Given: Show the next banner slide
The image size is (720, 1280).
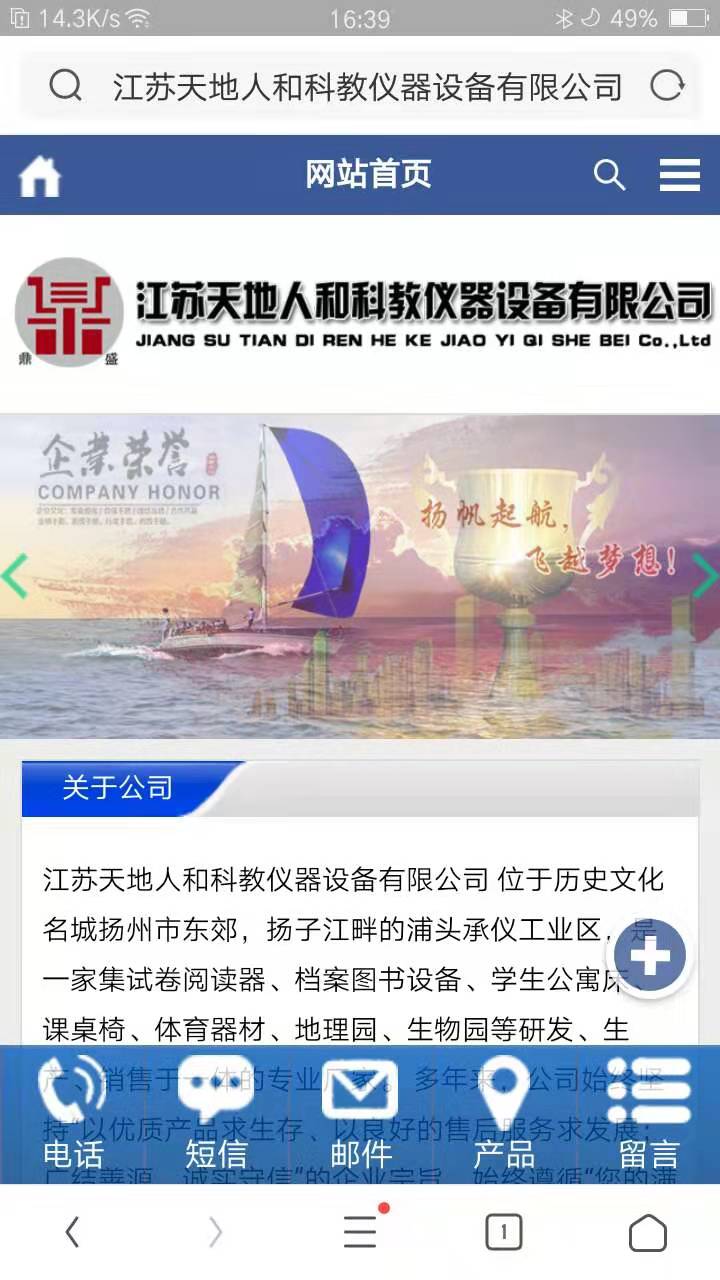Looking at the screenshot, I should pos(705,577).
